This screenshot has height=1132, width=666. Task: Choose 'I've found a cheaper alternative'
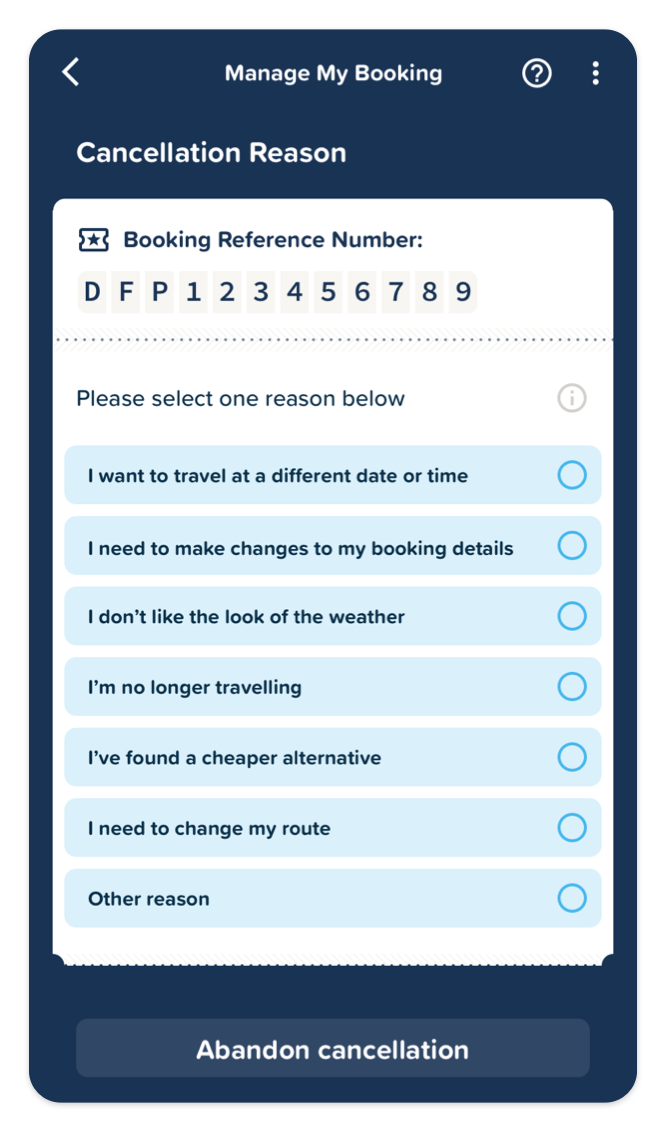333,757
